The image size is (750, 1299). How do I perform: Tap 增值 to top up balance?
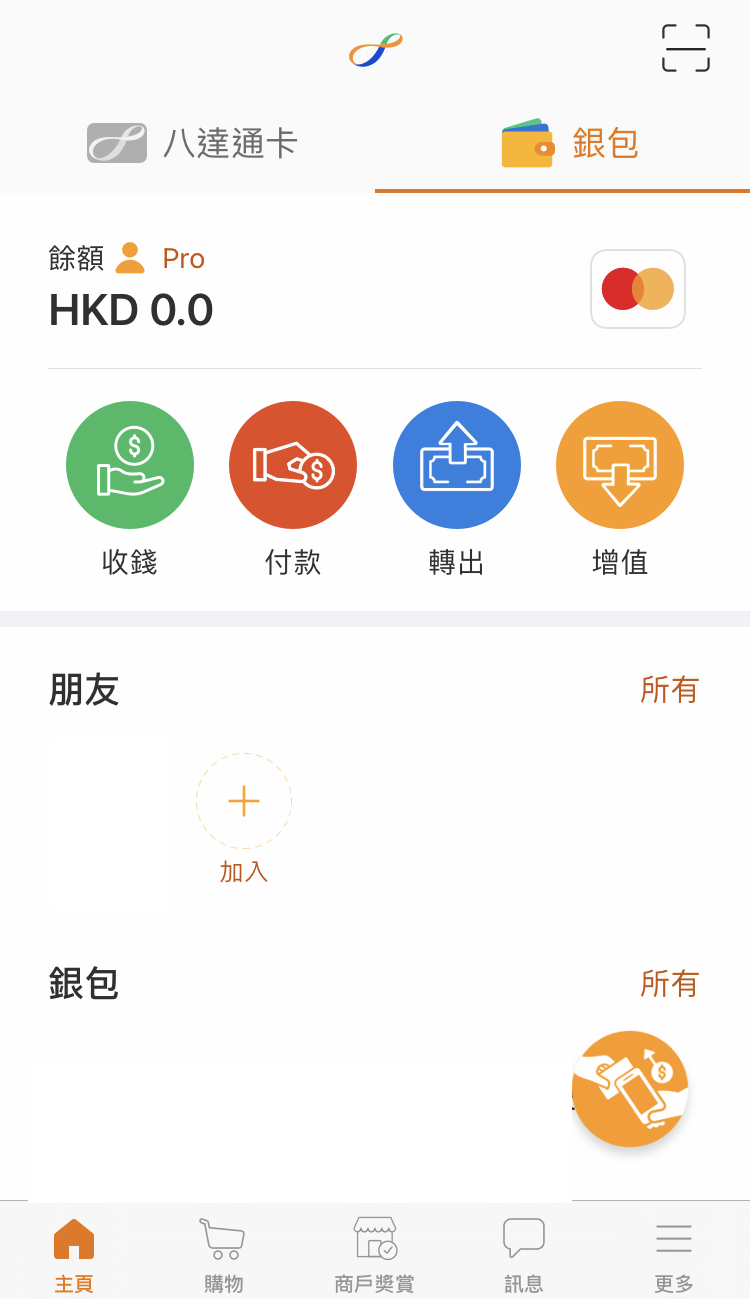pos(620,489)
